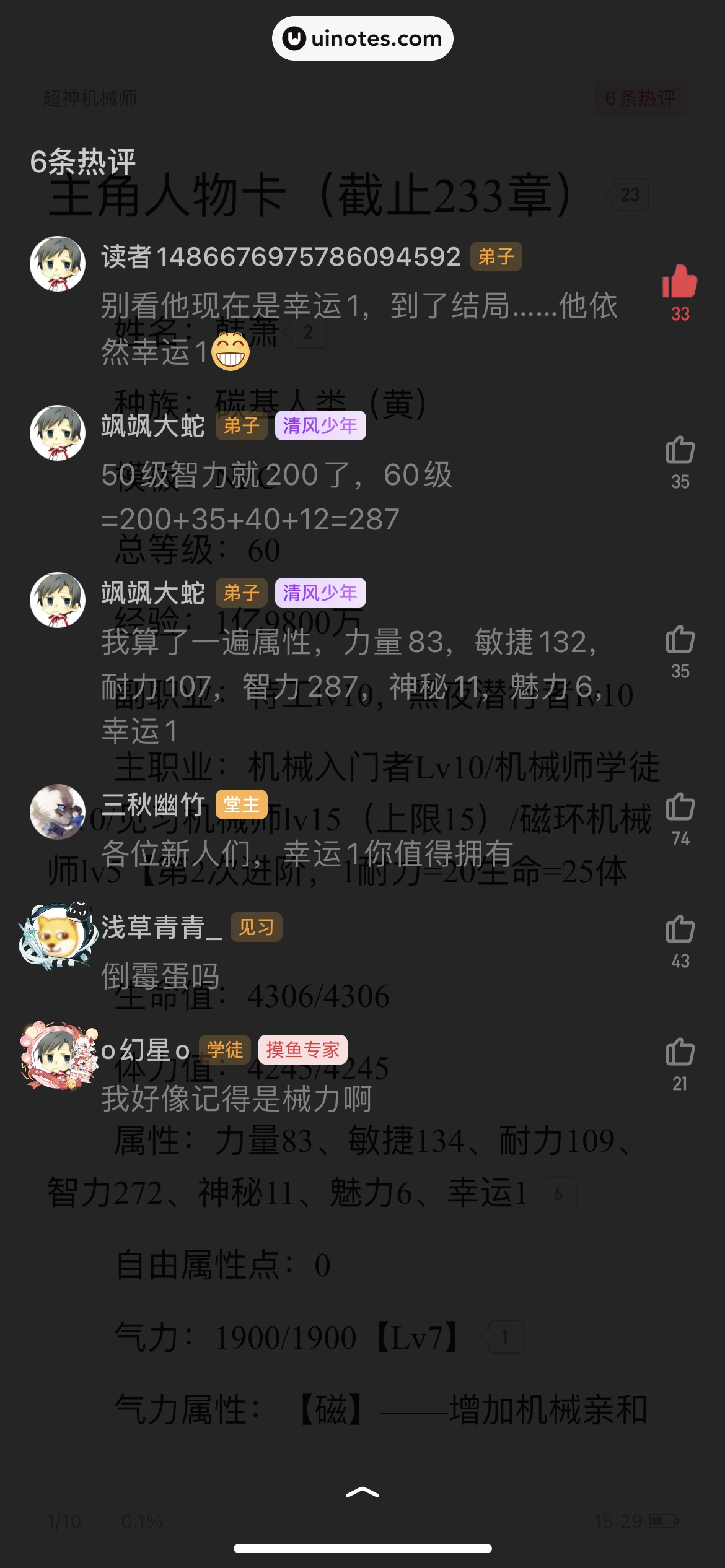This screenshot has height=1568, width=725.
Task: Click username 飒飒大蛇
Action: pyautogui.click(x=152, y=427)
